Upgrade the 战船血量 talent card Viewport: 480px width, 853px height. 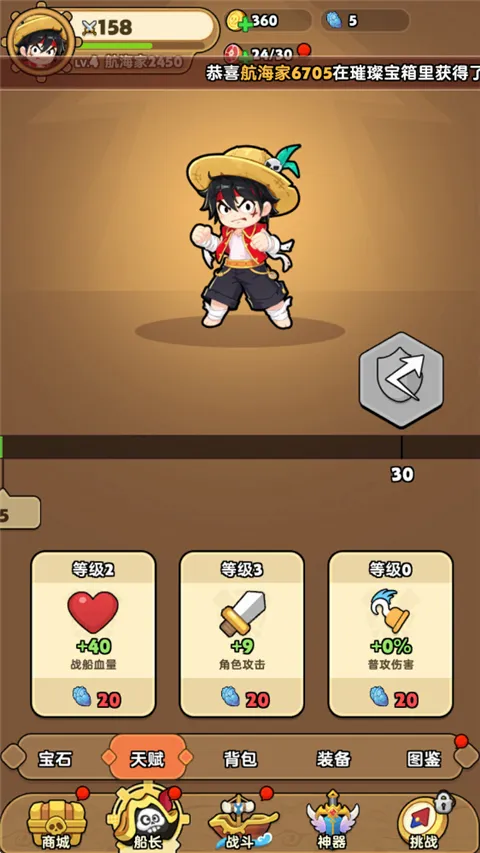pos(93,634)
